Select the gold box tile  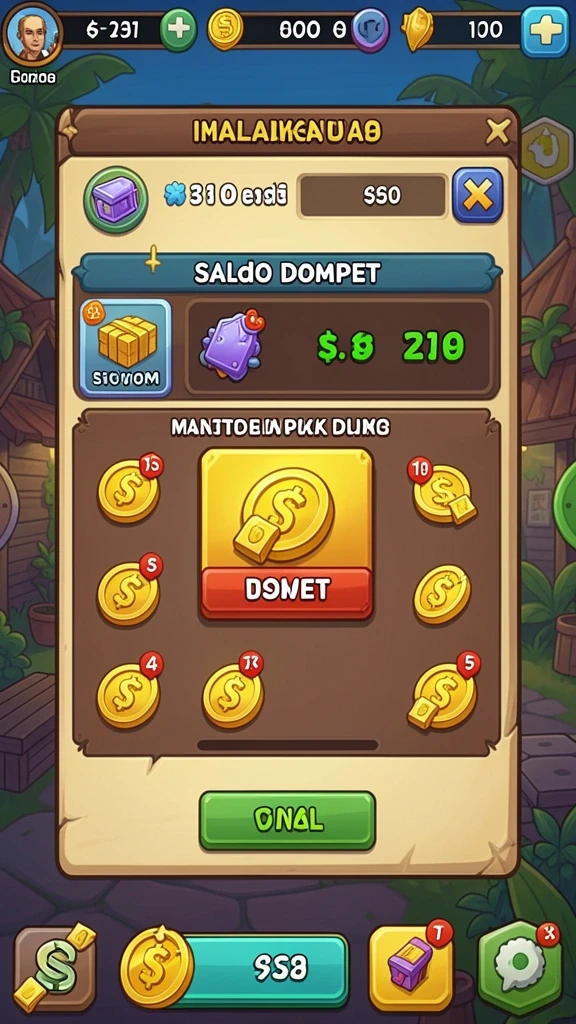[x=125, y=348]
